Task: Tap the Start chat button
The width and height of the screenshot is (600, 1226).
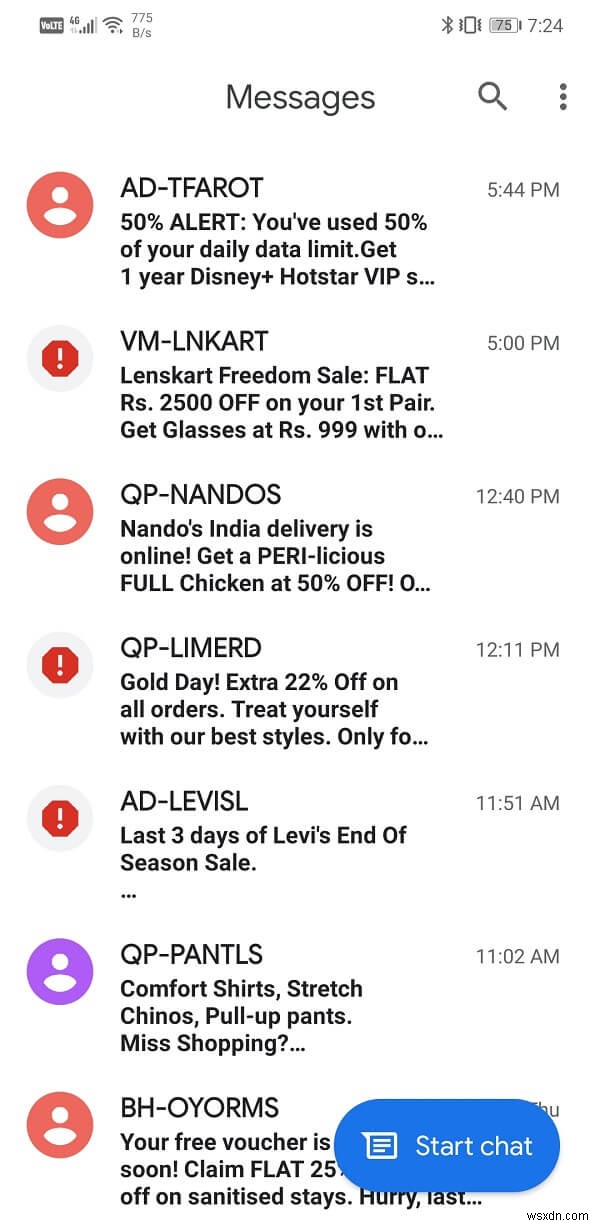Action: [447, 1146]
